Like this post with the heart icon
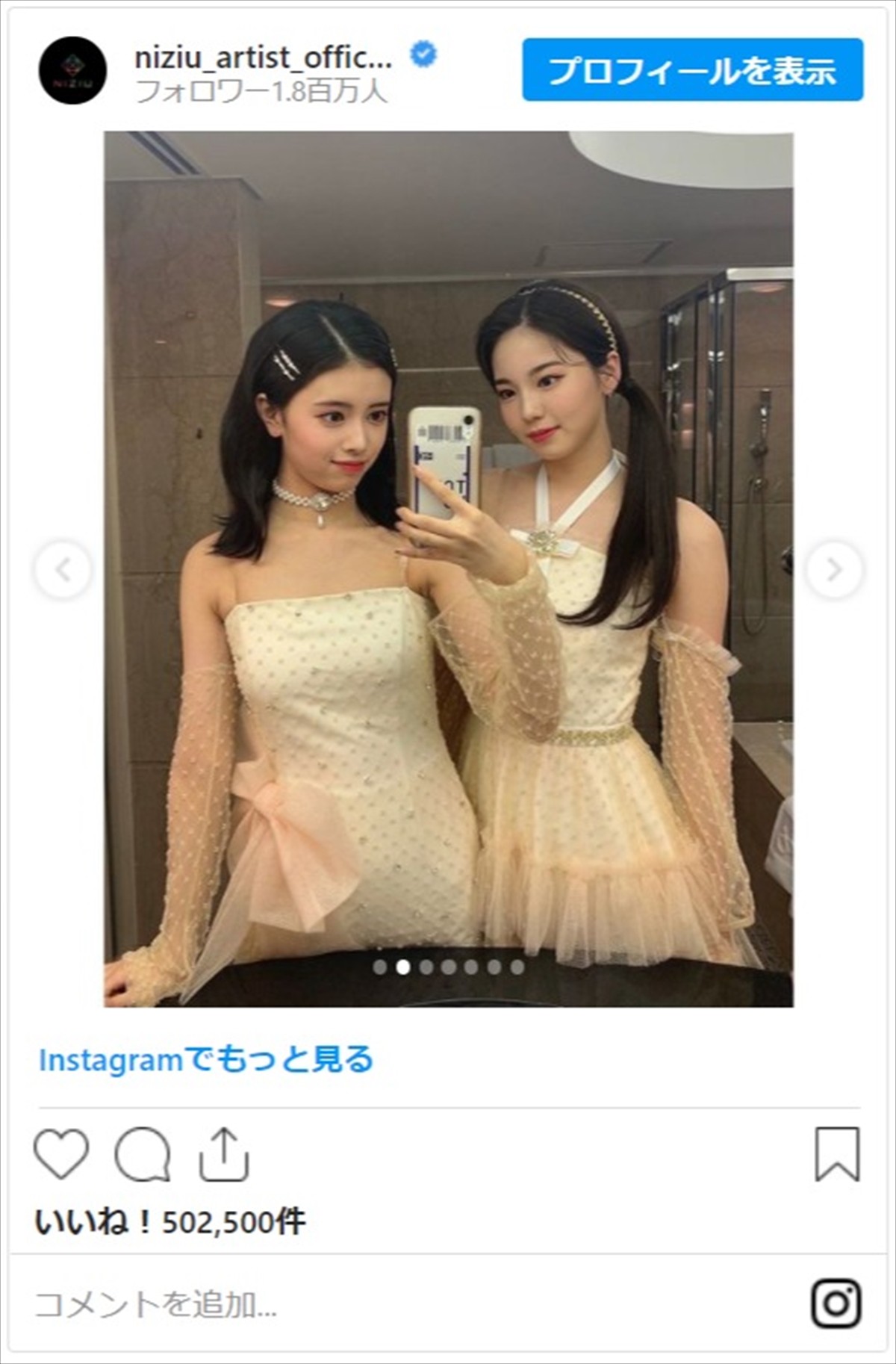The width and height of the screenshot is (896, 1364). click(62, 1154)
